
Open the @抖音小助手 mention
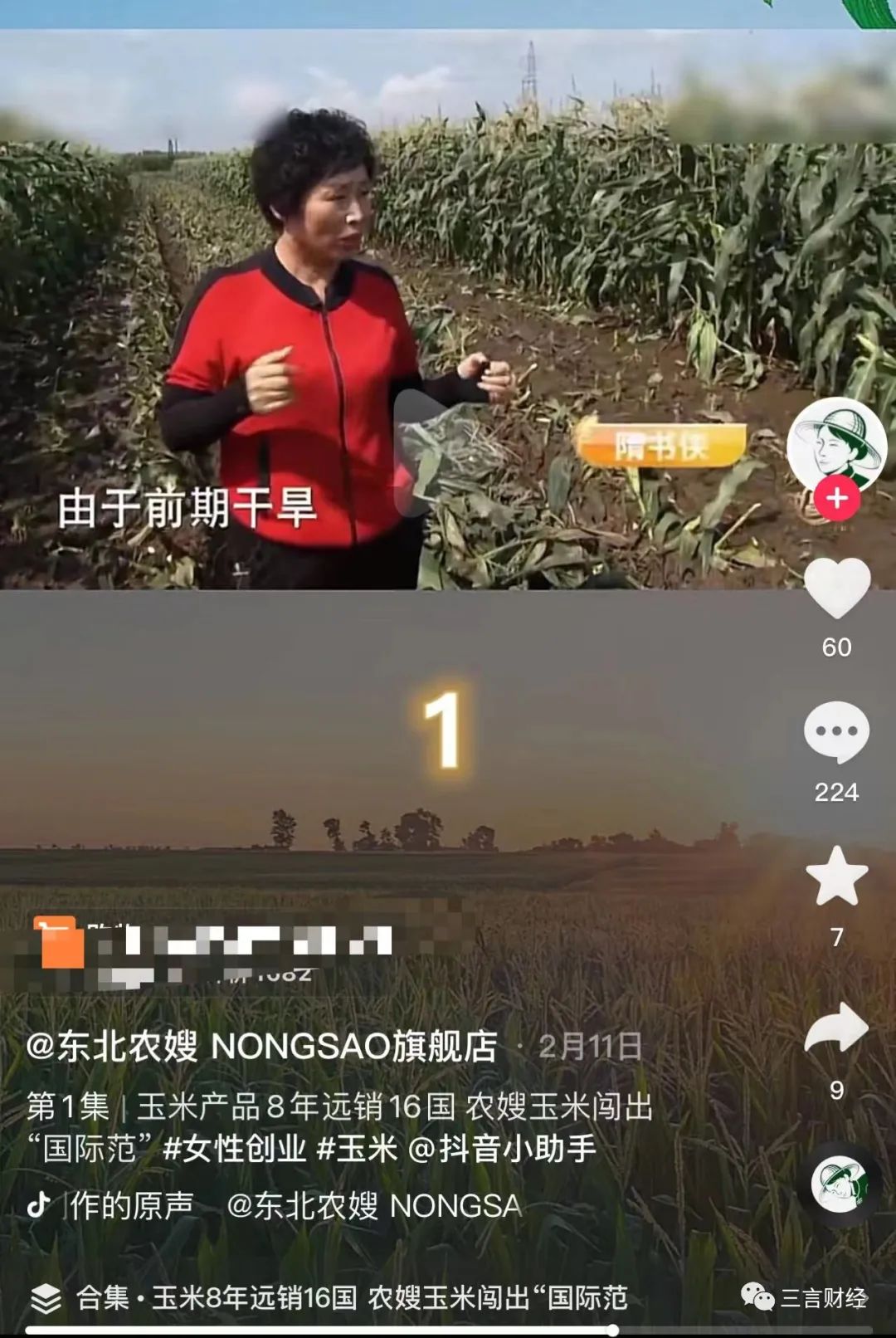point(503,1150)
